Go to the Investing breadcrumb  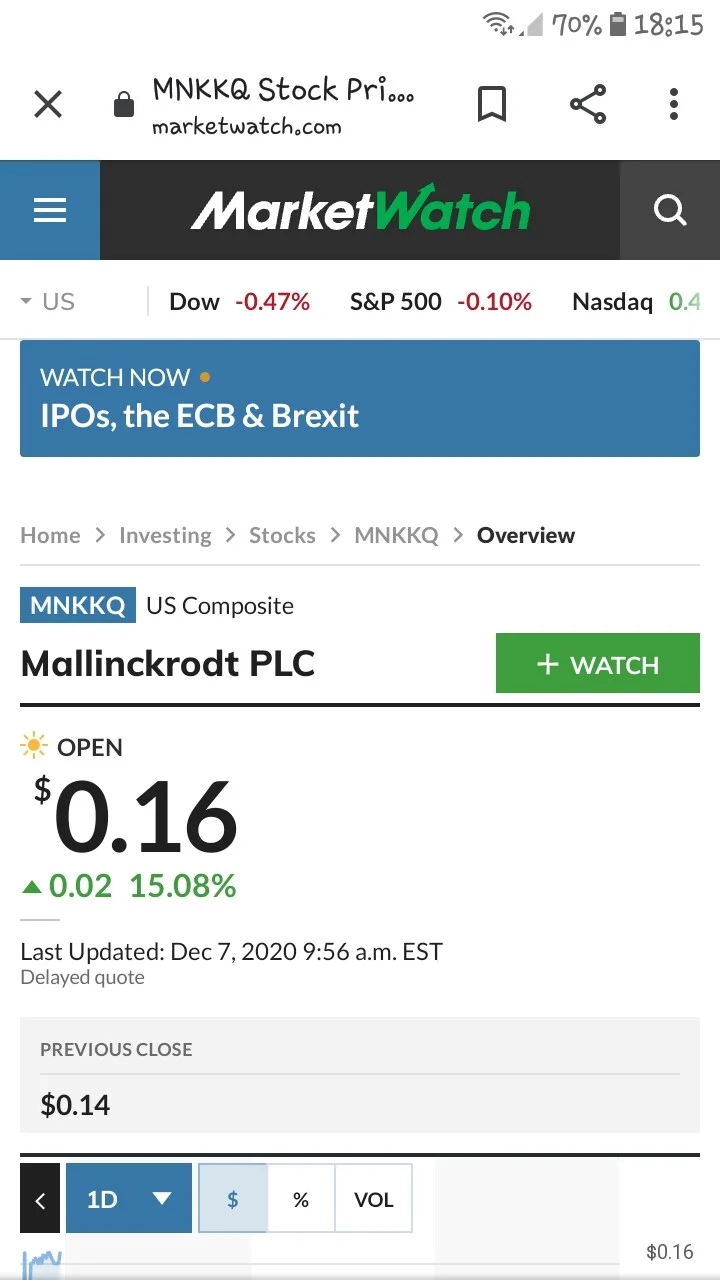point(165,535)
